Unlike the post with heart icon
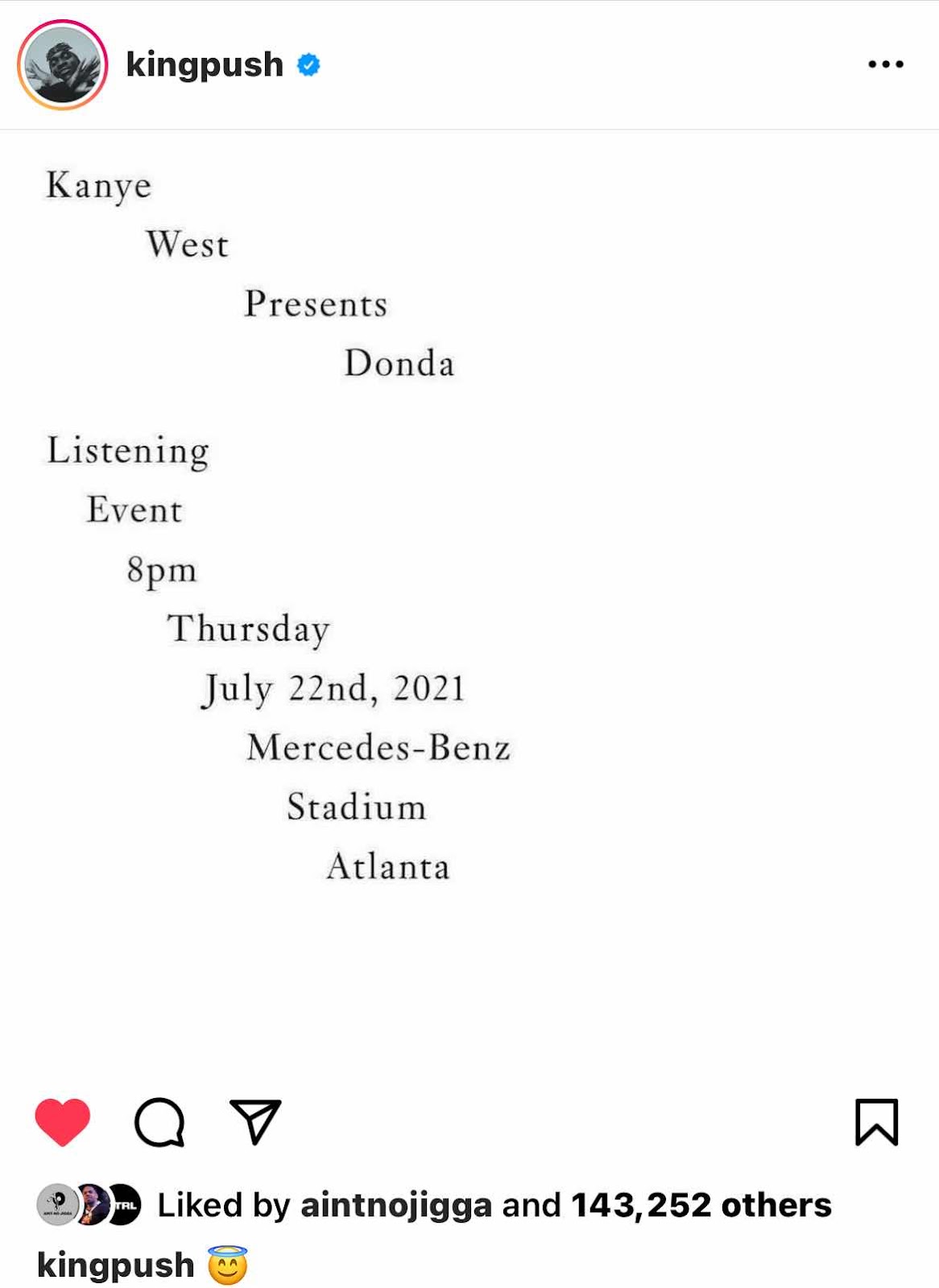Screen dimensions: 939x1288 [62, 1121]
